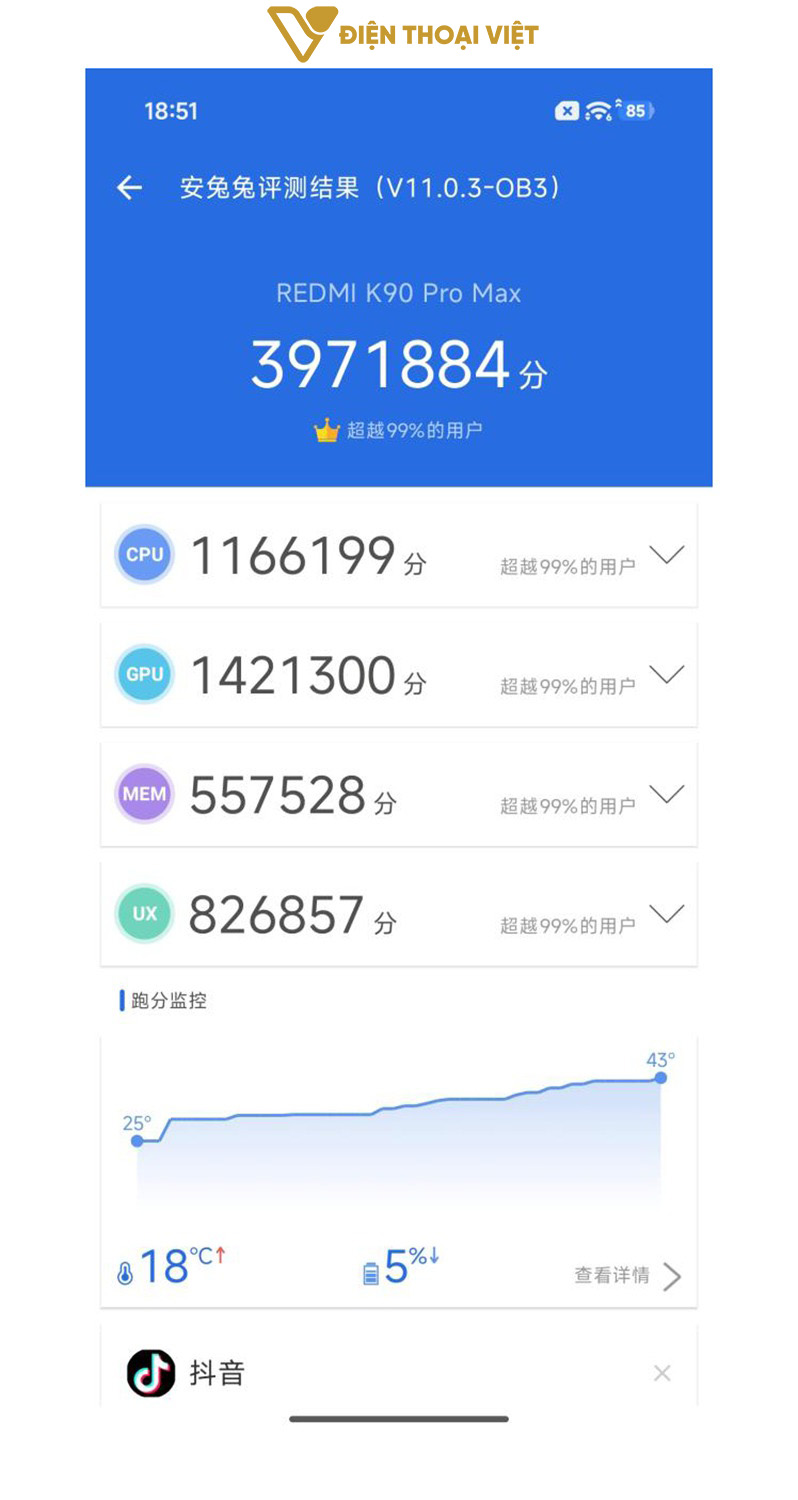Open 查看详情 to view details
Image resolution: width=798 pixels, height=1500 pixels.
click(x=616, y=1275)
